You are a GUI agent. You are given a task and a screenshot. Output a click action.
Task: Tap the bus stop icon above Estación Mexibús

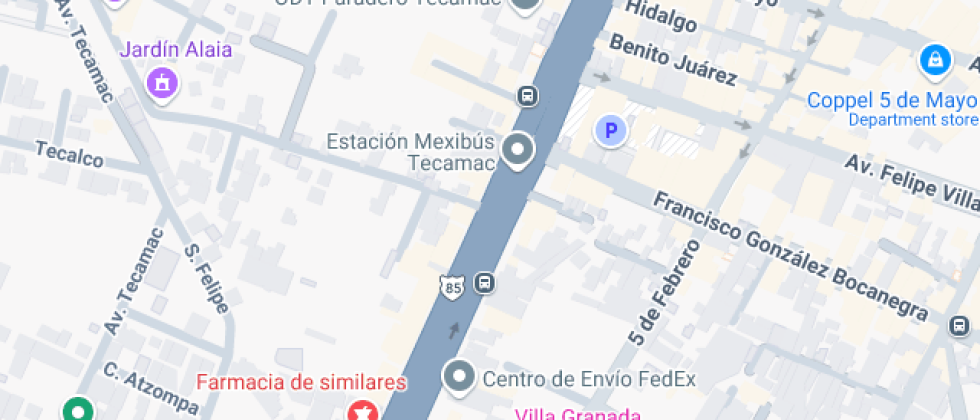point(527,96)
